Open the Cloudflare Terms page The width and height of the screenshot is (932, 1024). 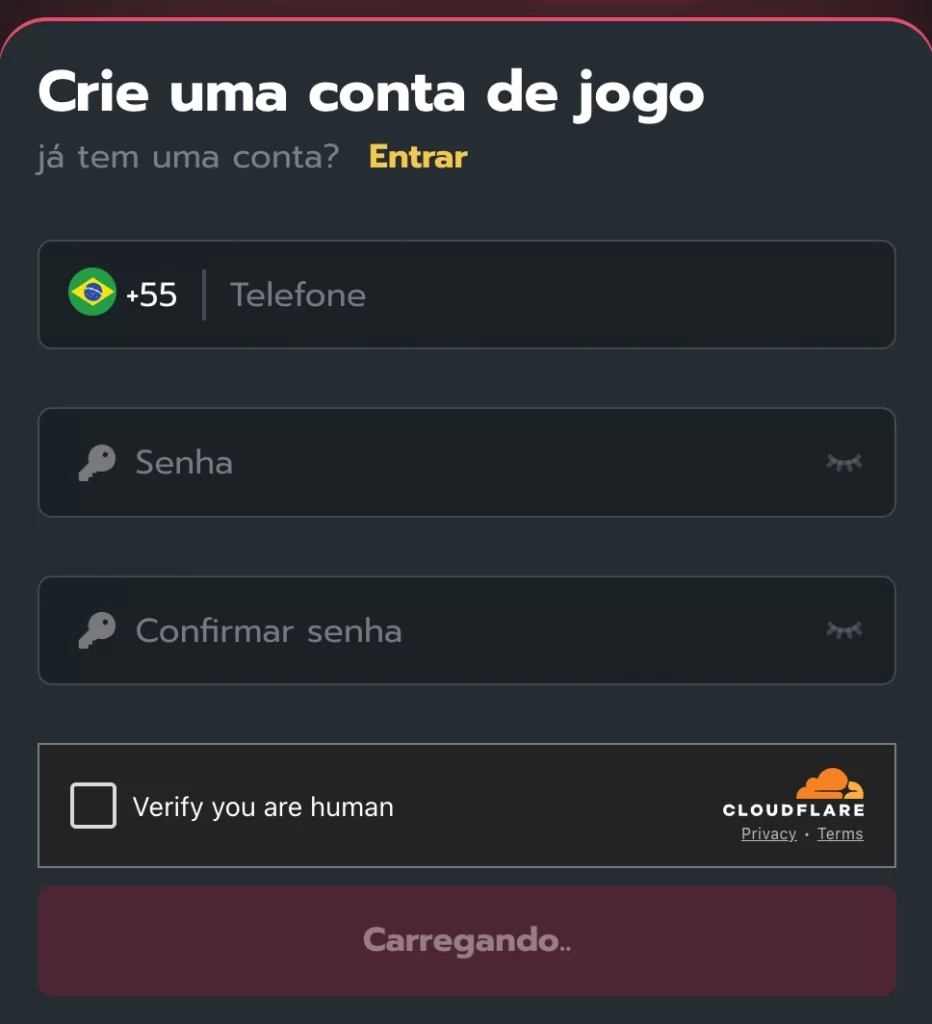tap(839, 833)
